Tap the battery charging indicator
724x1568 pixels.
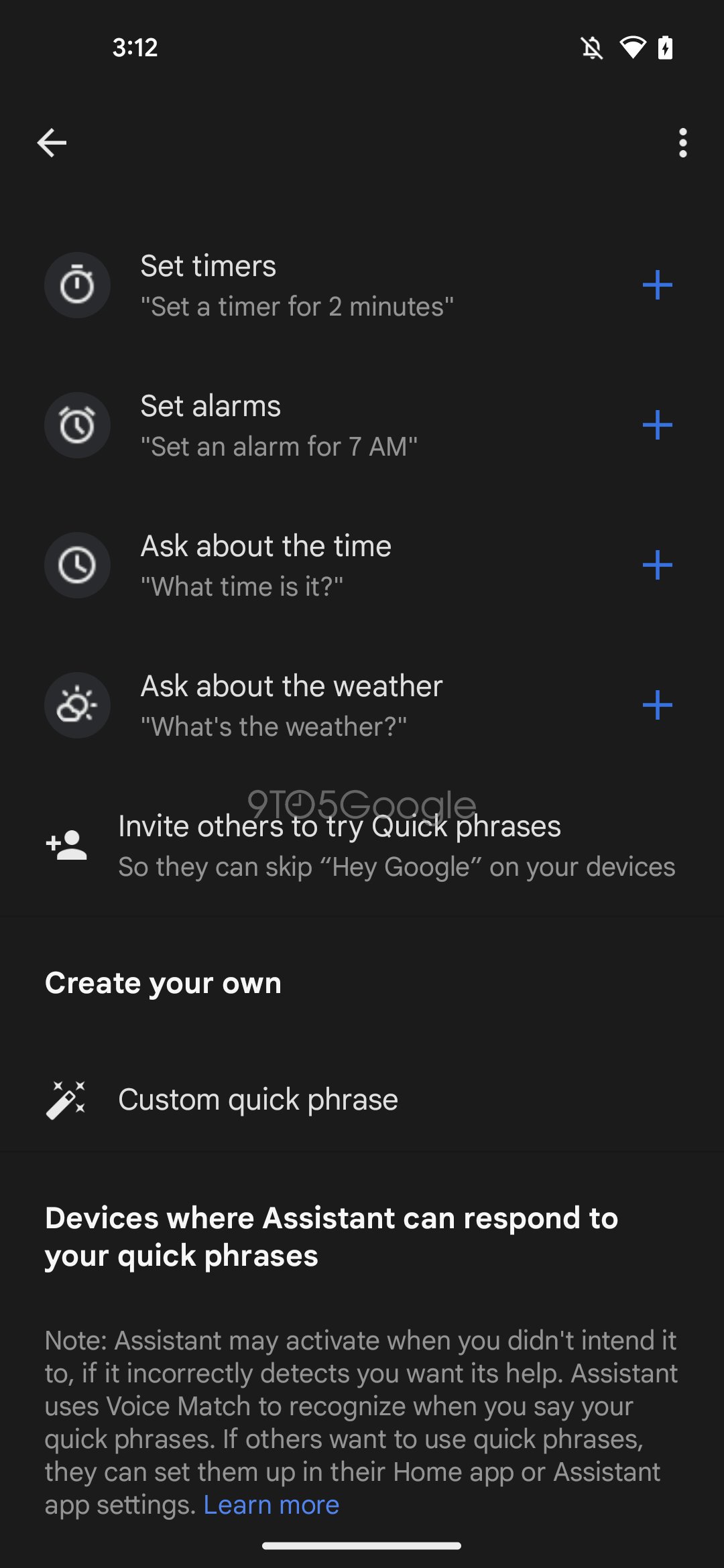pos(665,47)
